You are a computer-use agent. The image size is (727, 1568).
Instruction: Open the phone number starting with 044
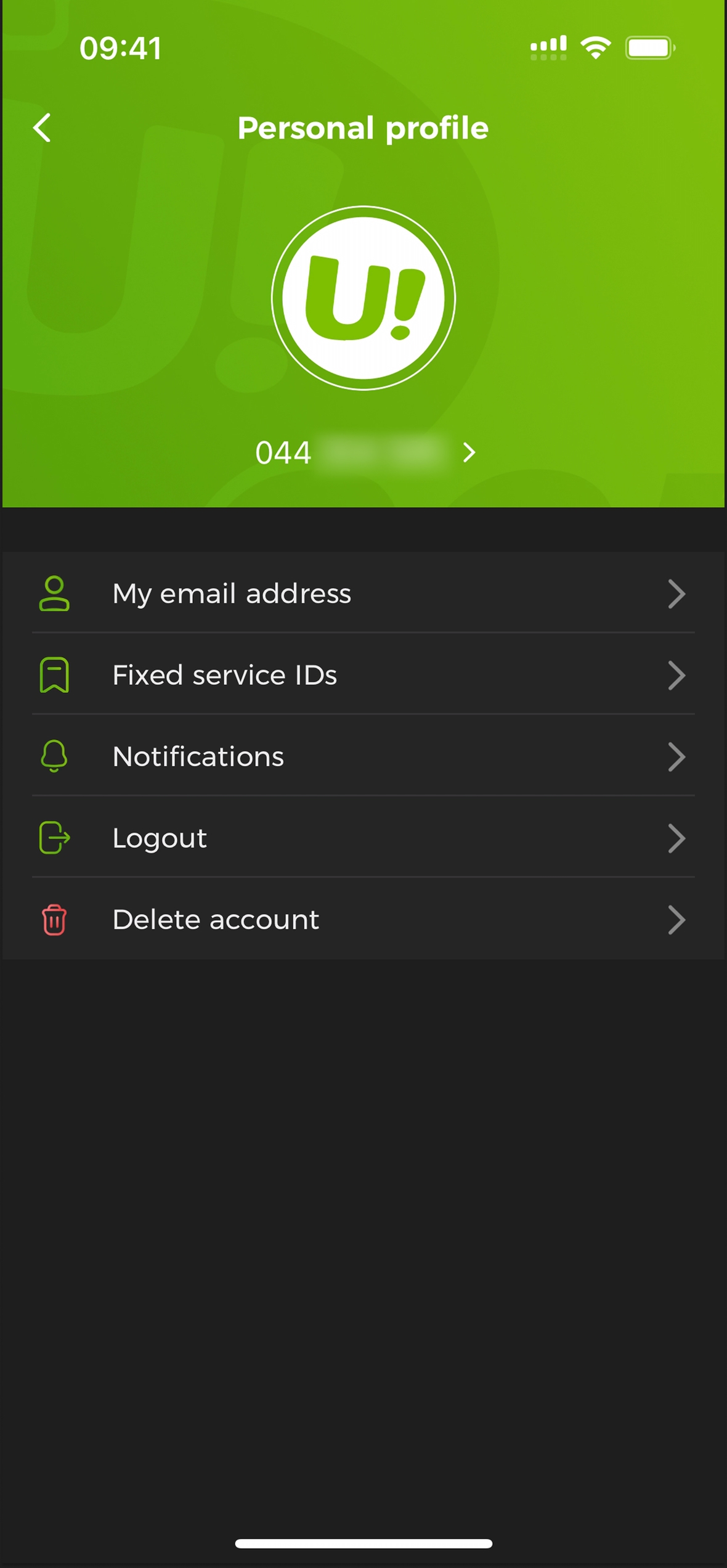click(x=363, y=453)
